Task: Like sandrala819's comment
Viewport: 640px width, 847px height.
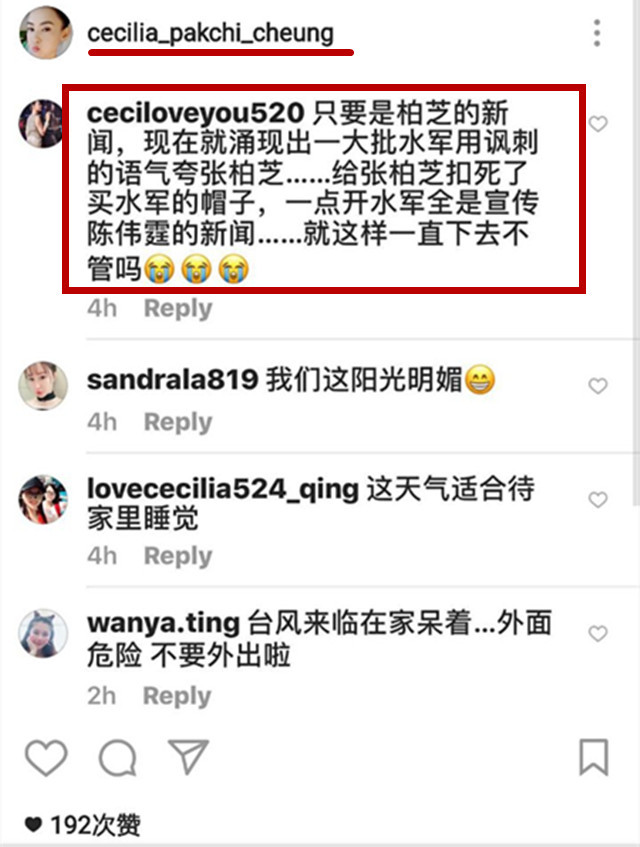Action: [598, 386]
